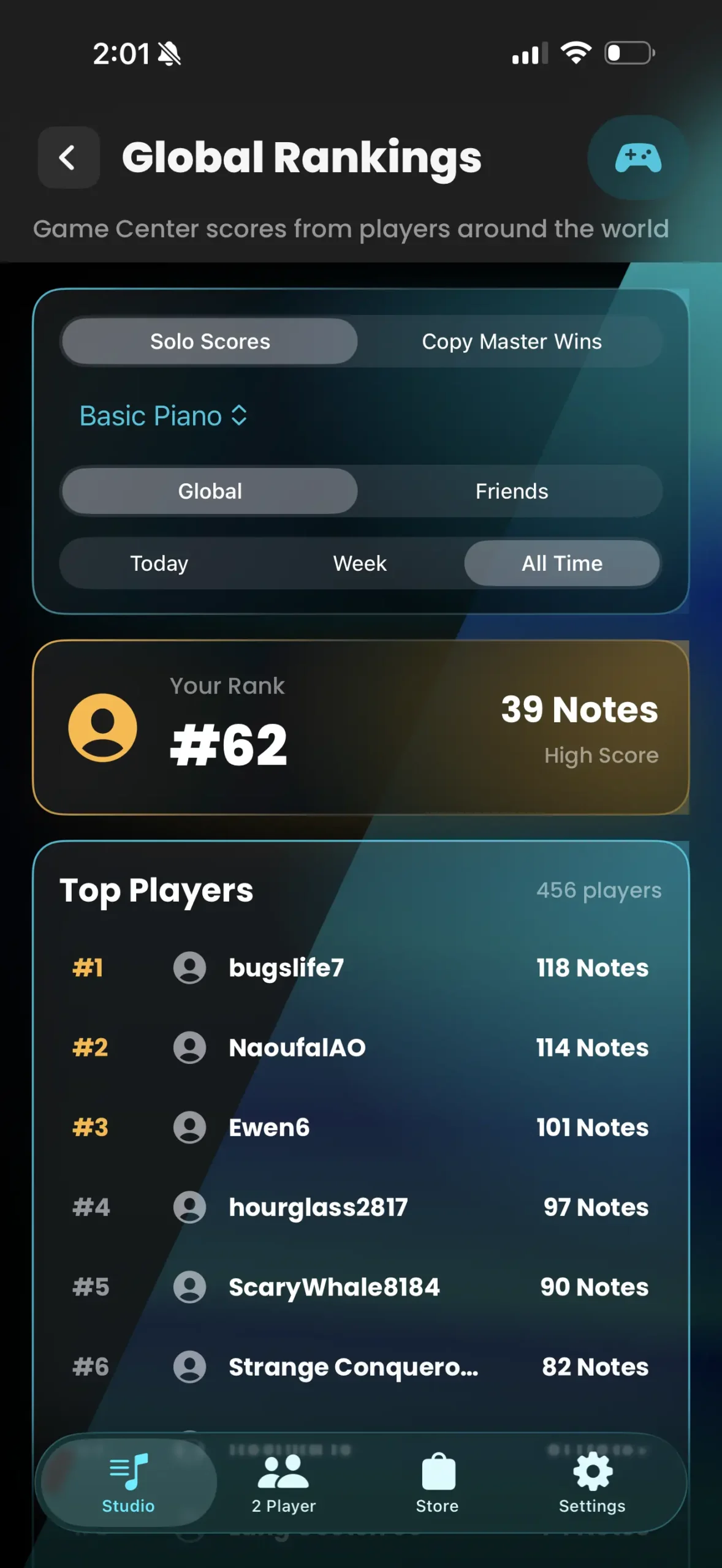The width and height of the screenshot is (722, 1568).
Task: Choose the All Time period
Action: click(x=562, y=563)
